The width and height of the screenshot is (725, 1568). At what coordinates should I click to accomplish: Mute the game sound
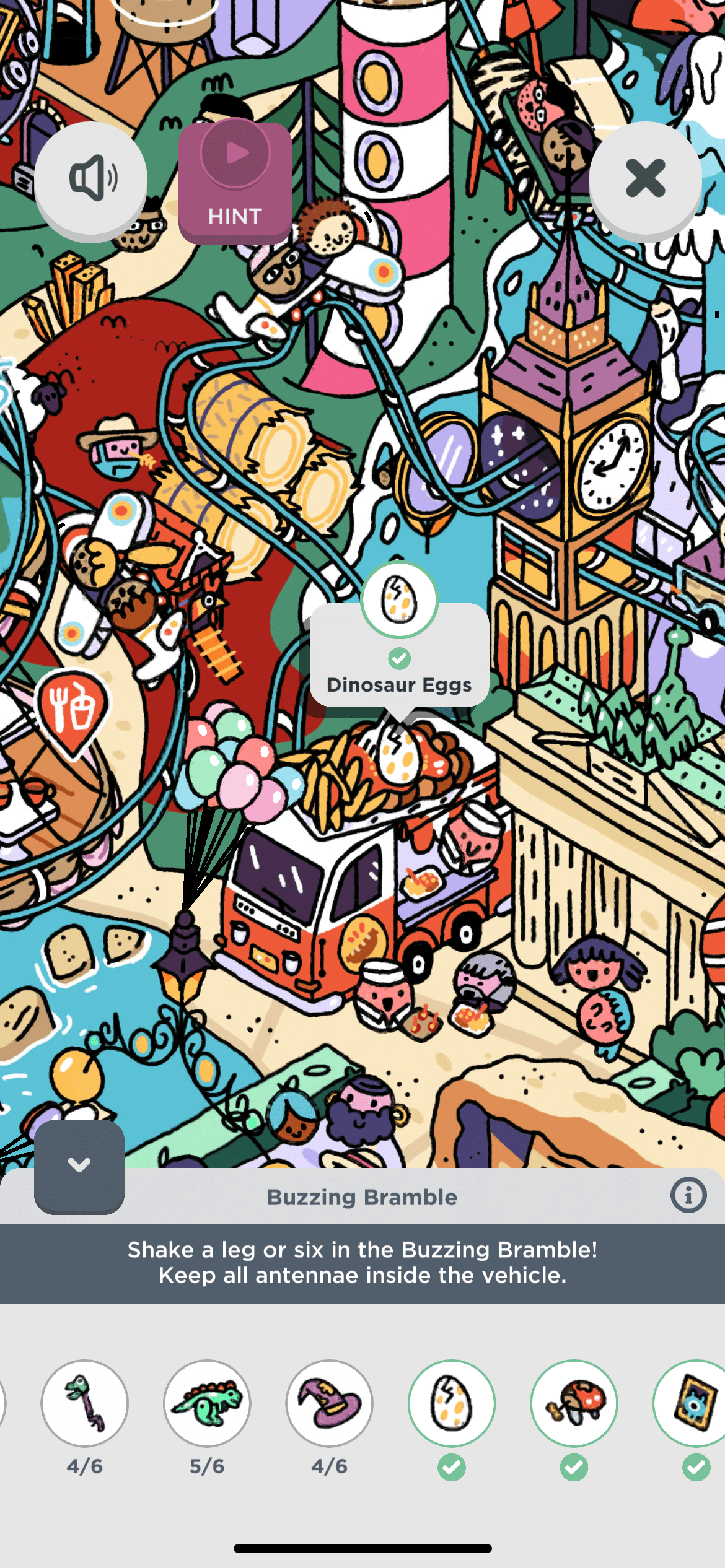[x=90, y=179]
